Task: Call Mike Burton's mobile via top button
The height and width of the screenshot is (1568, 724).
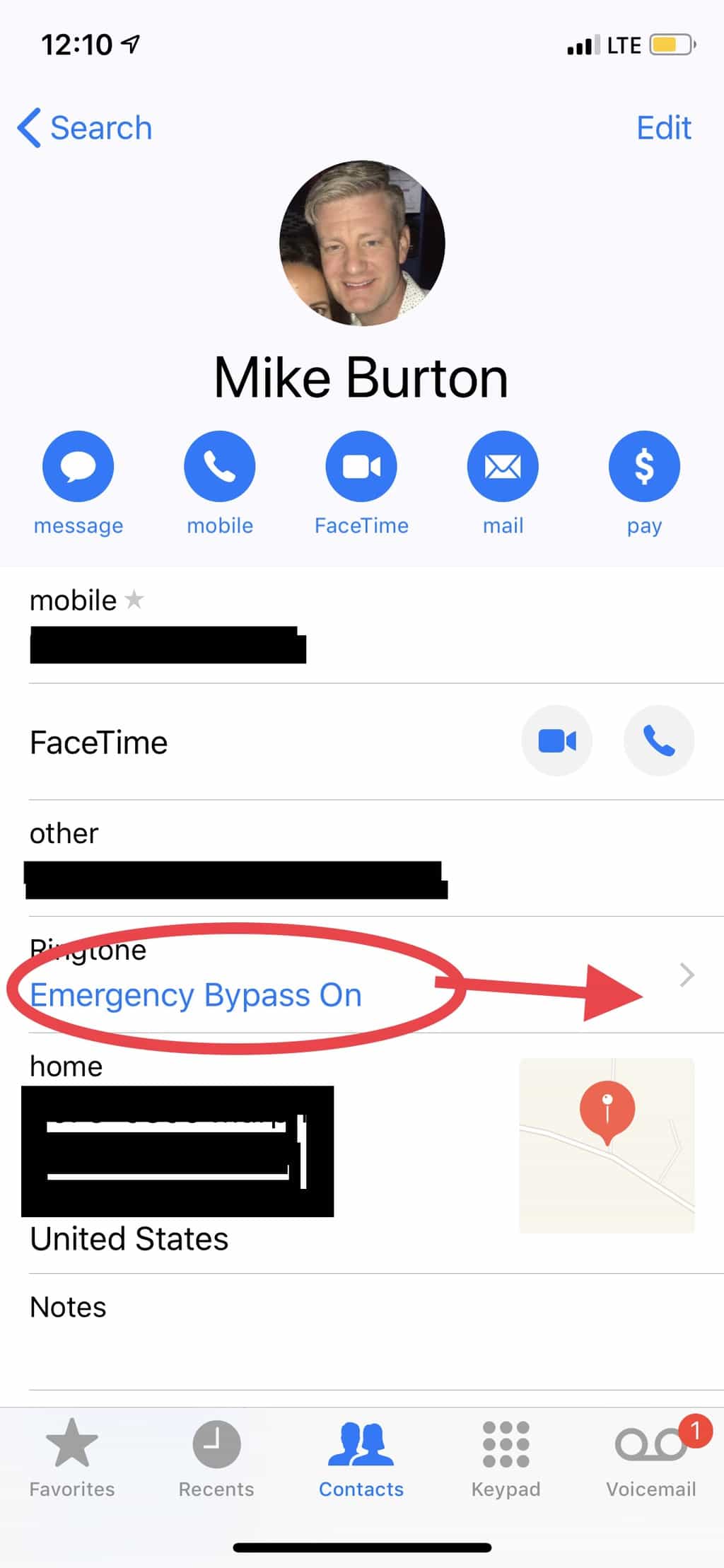Action: click(x=219, y=467)
